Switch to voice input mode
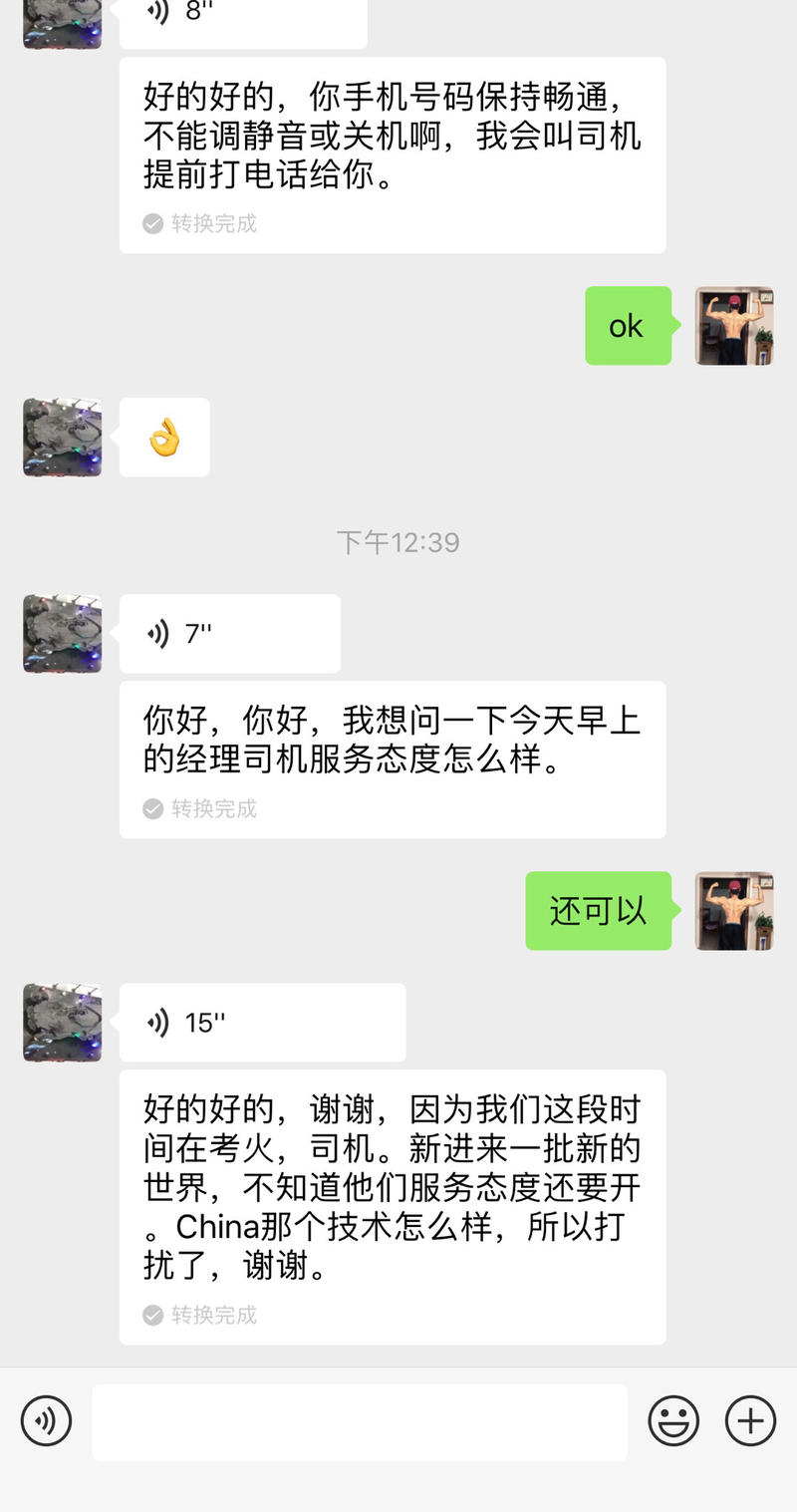This screenshot has width=797, height=1512. click(45, 1422)
